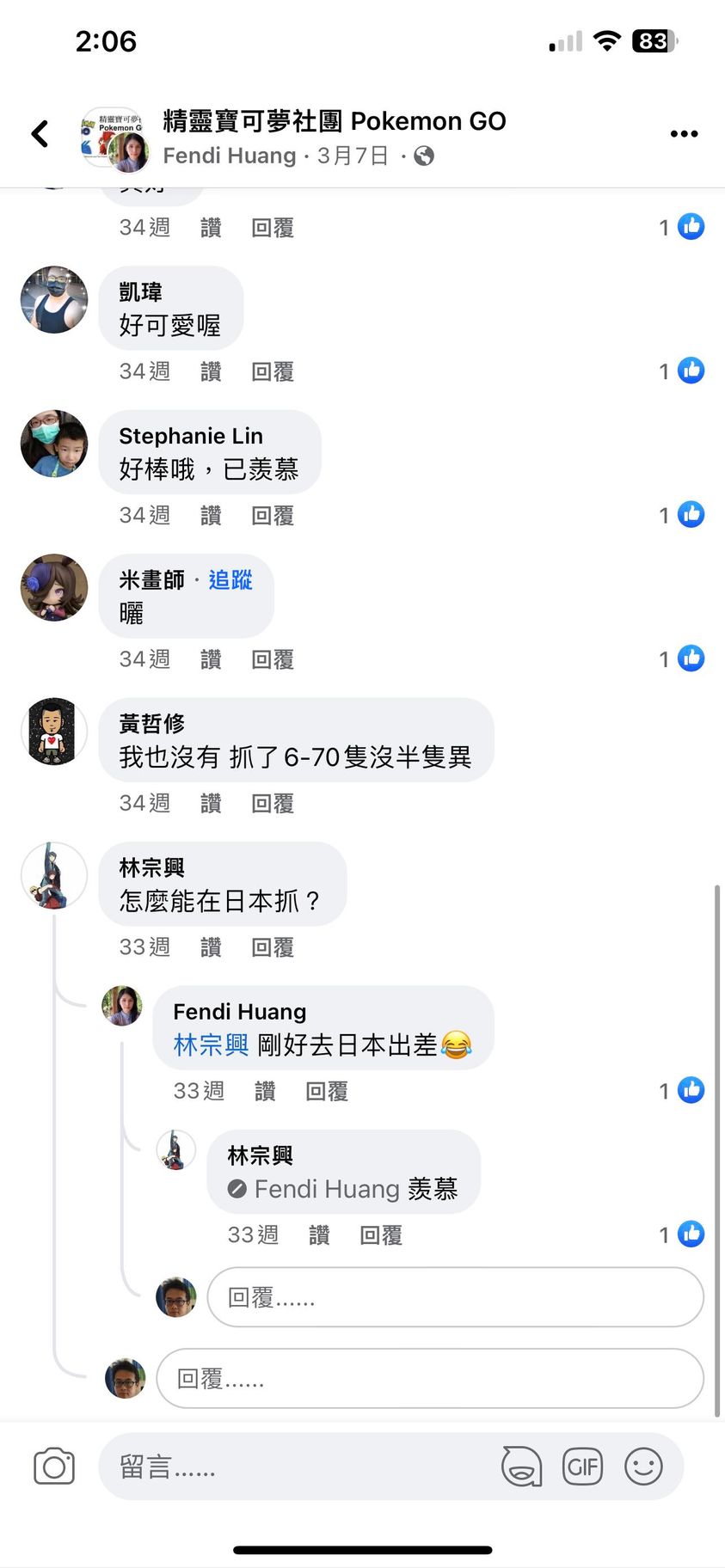Screen dimensions: 725x1568
Task: Open the emoji picker
Action: (x=643, y=1467)
